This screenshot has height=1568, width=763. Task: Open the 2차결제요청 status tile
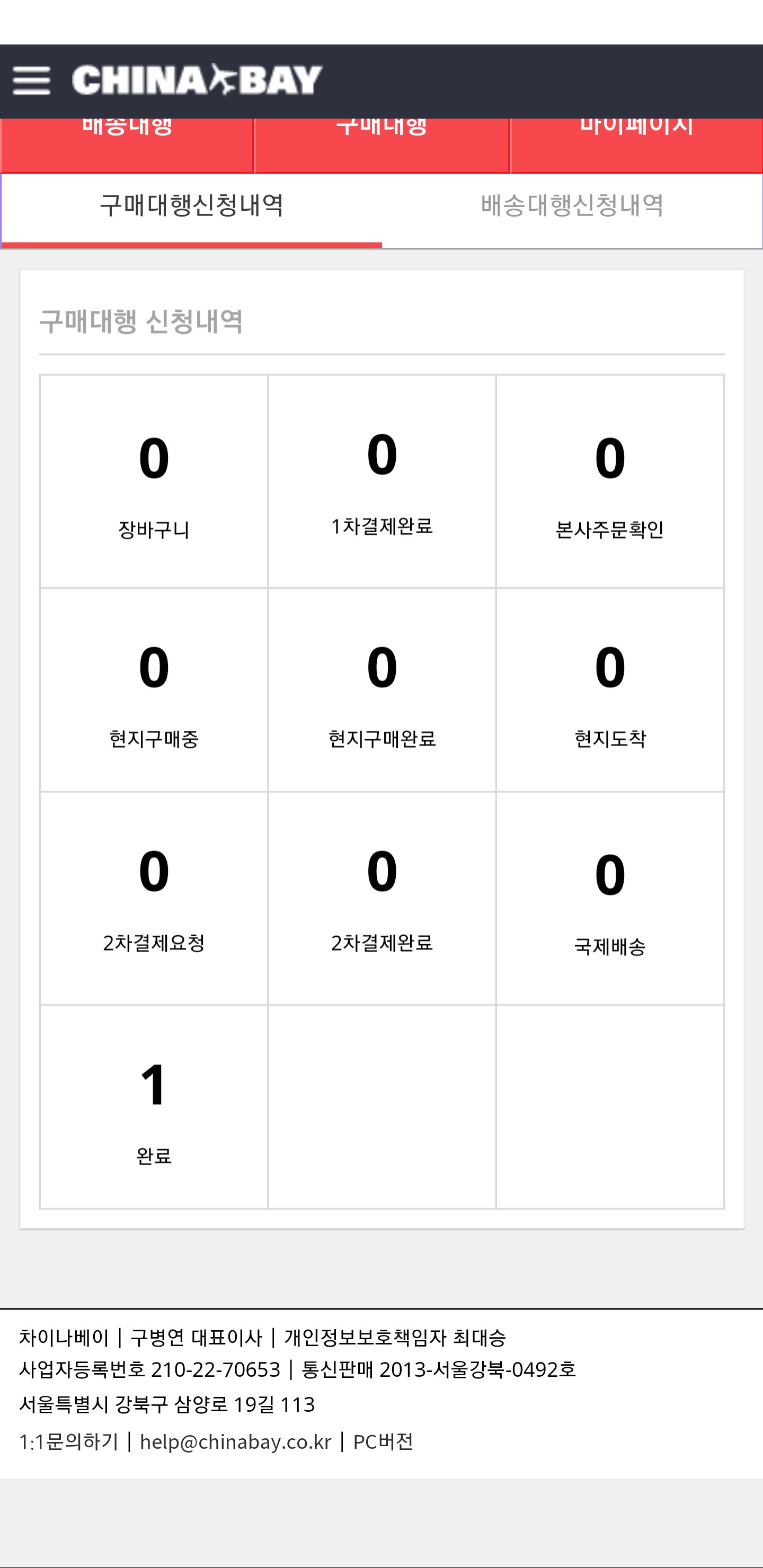pyautogui.click(x=154, y=899)
